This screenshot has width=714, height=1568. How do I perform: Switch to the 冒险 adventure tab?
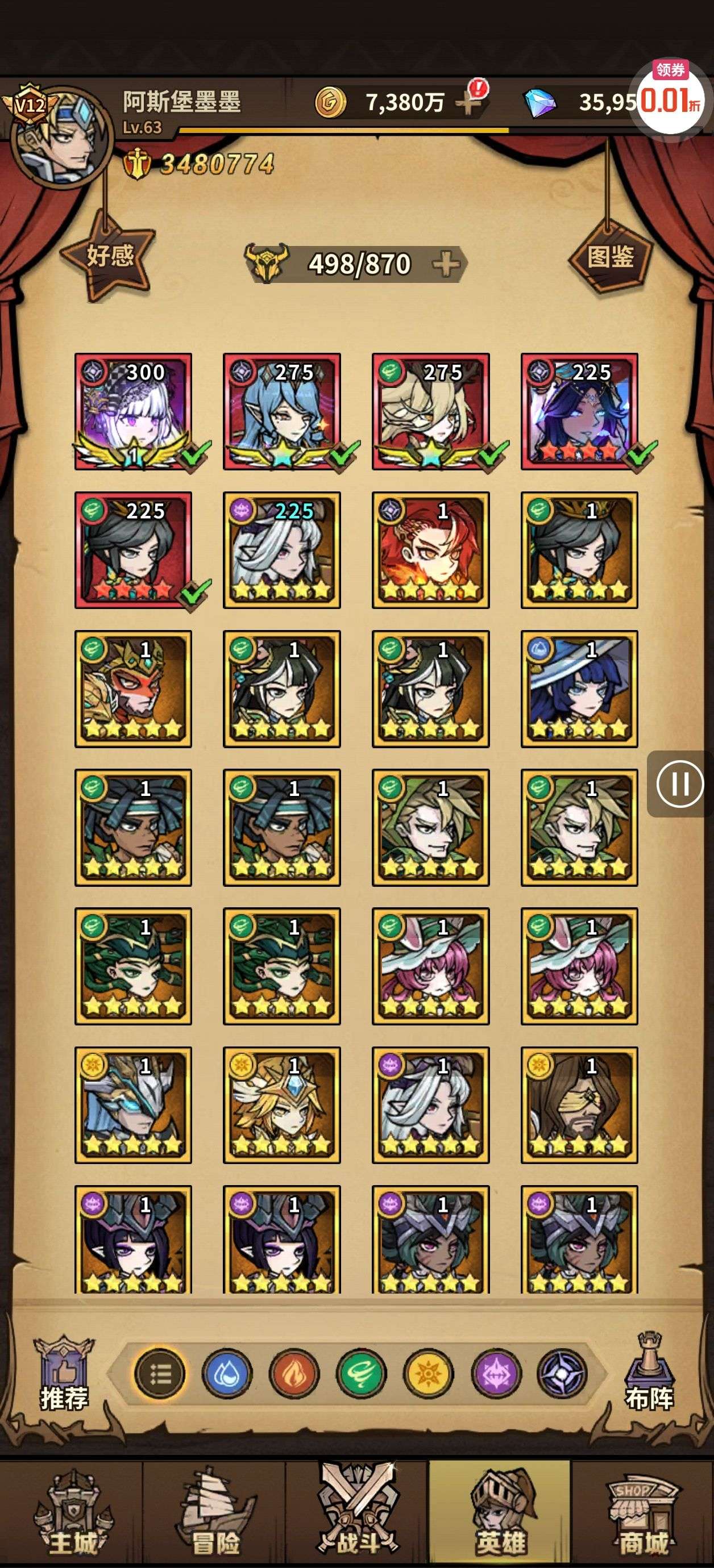coord(215,1516)
